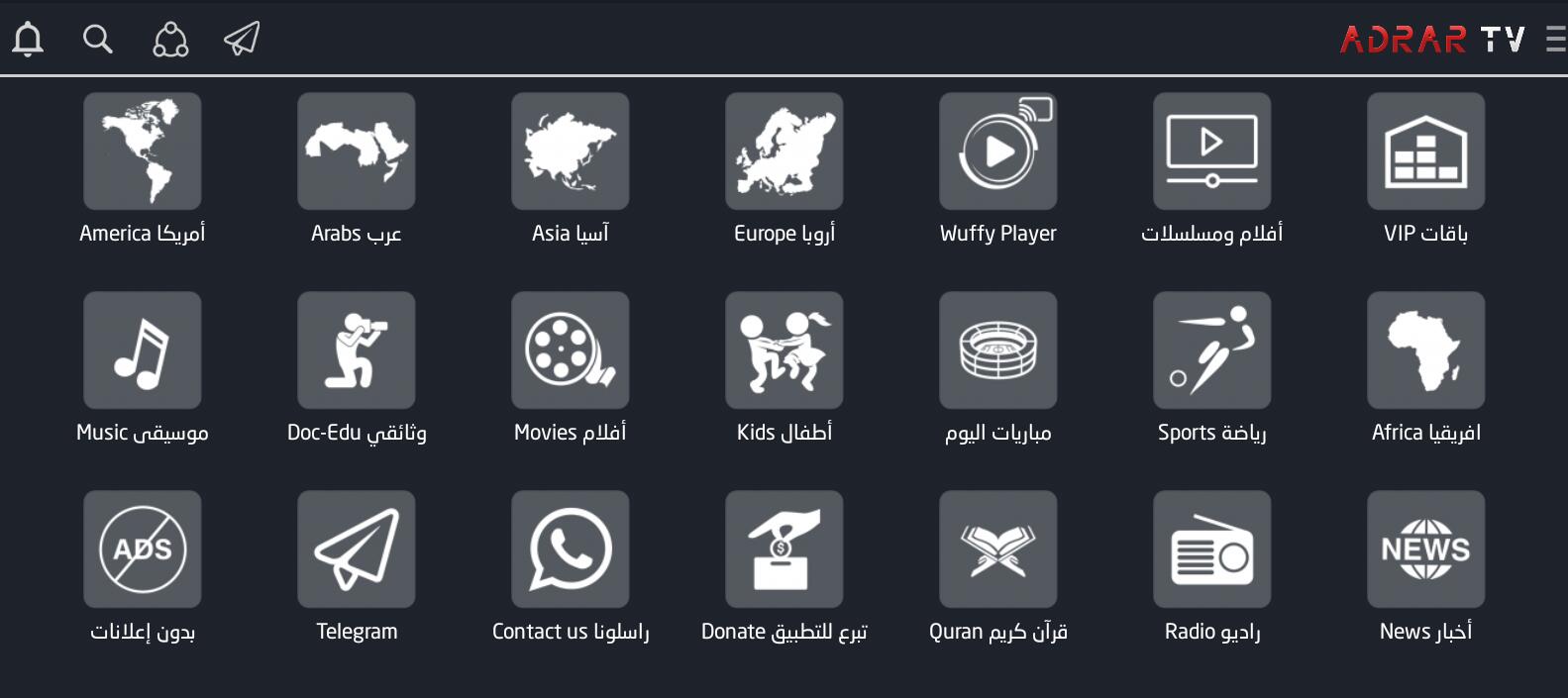
Task: Open the Quran category
Action: (998, 549)
